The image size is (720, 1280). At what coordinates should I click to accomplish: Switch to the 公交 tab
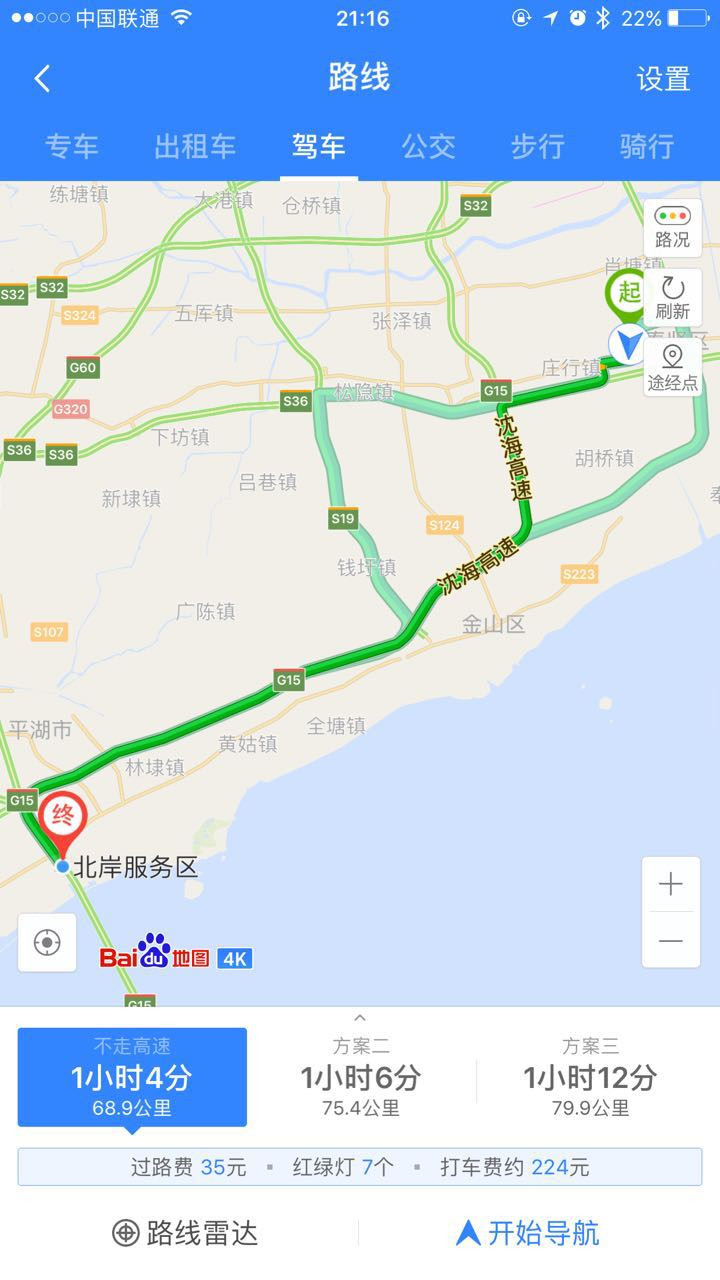pos(429,146)
